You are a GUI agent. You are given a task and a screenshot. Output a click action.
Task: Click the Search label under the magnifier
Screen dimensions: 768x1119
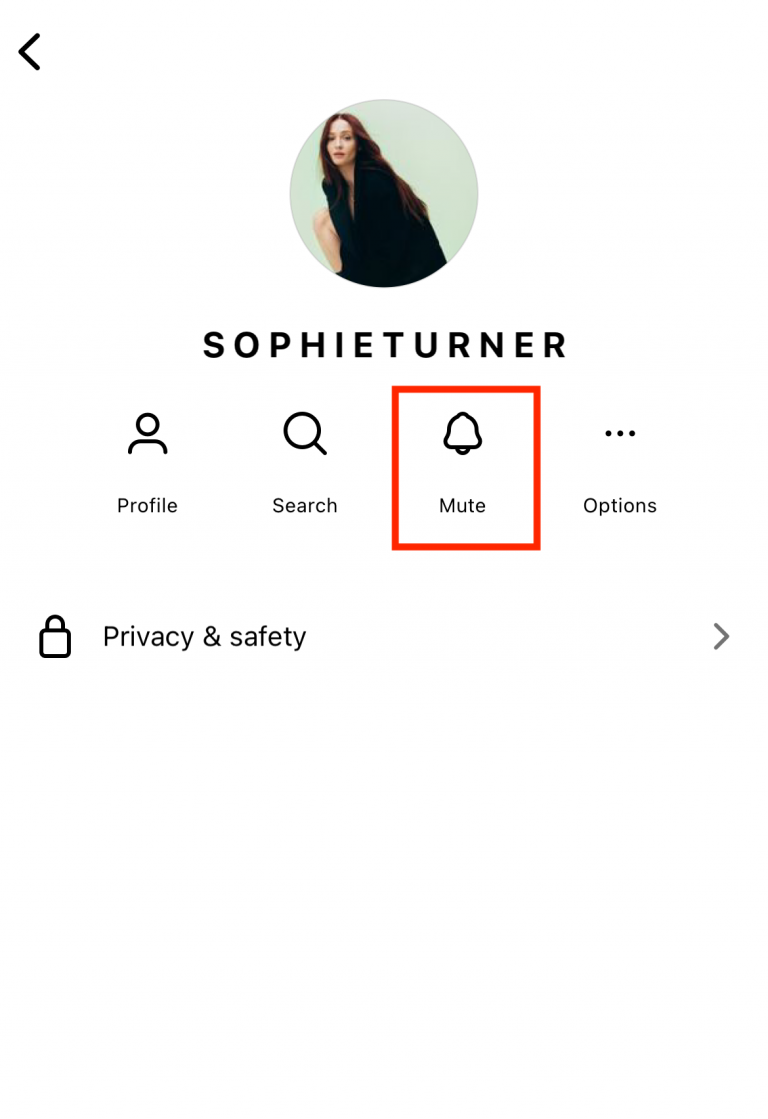[305, 505]
